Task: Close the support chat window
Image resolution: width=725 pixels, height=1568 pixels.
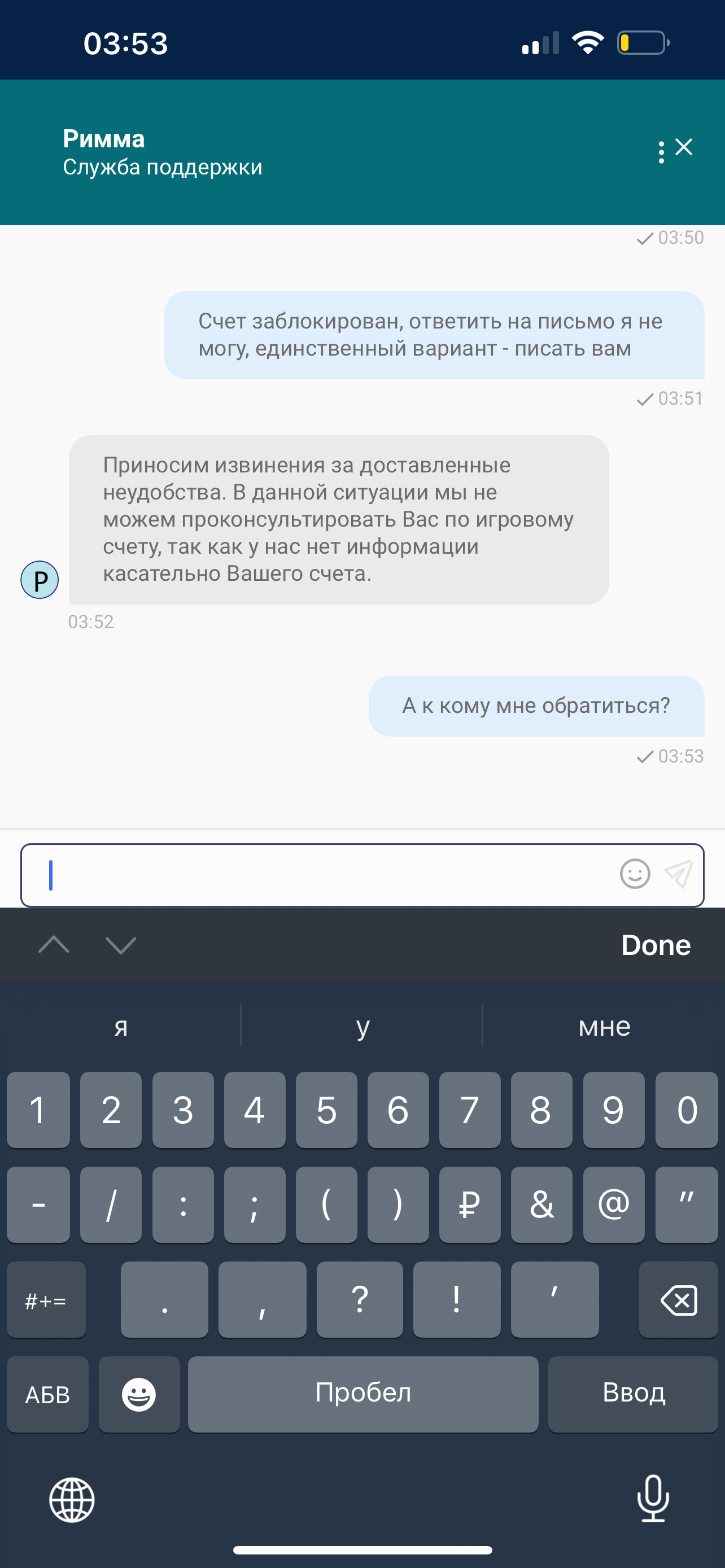Action: click(684, 147)
